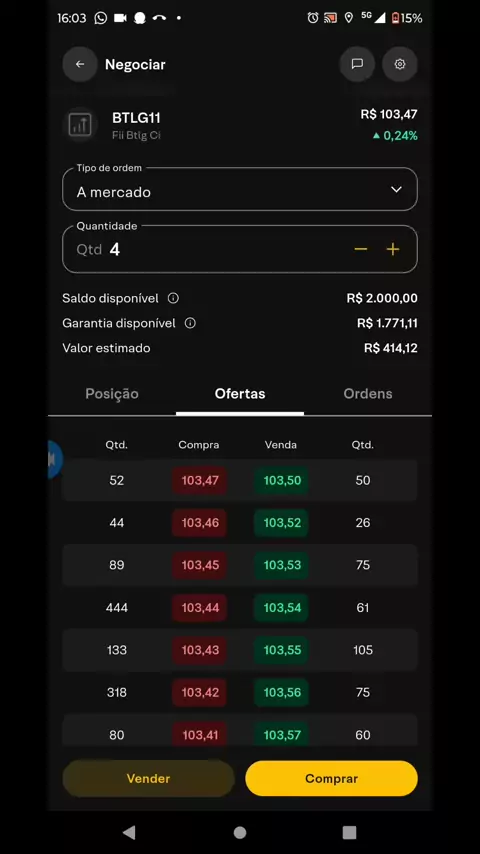
Task: Switch to the Ordens tab
Action: click(368, 394)
